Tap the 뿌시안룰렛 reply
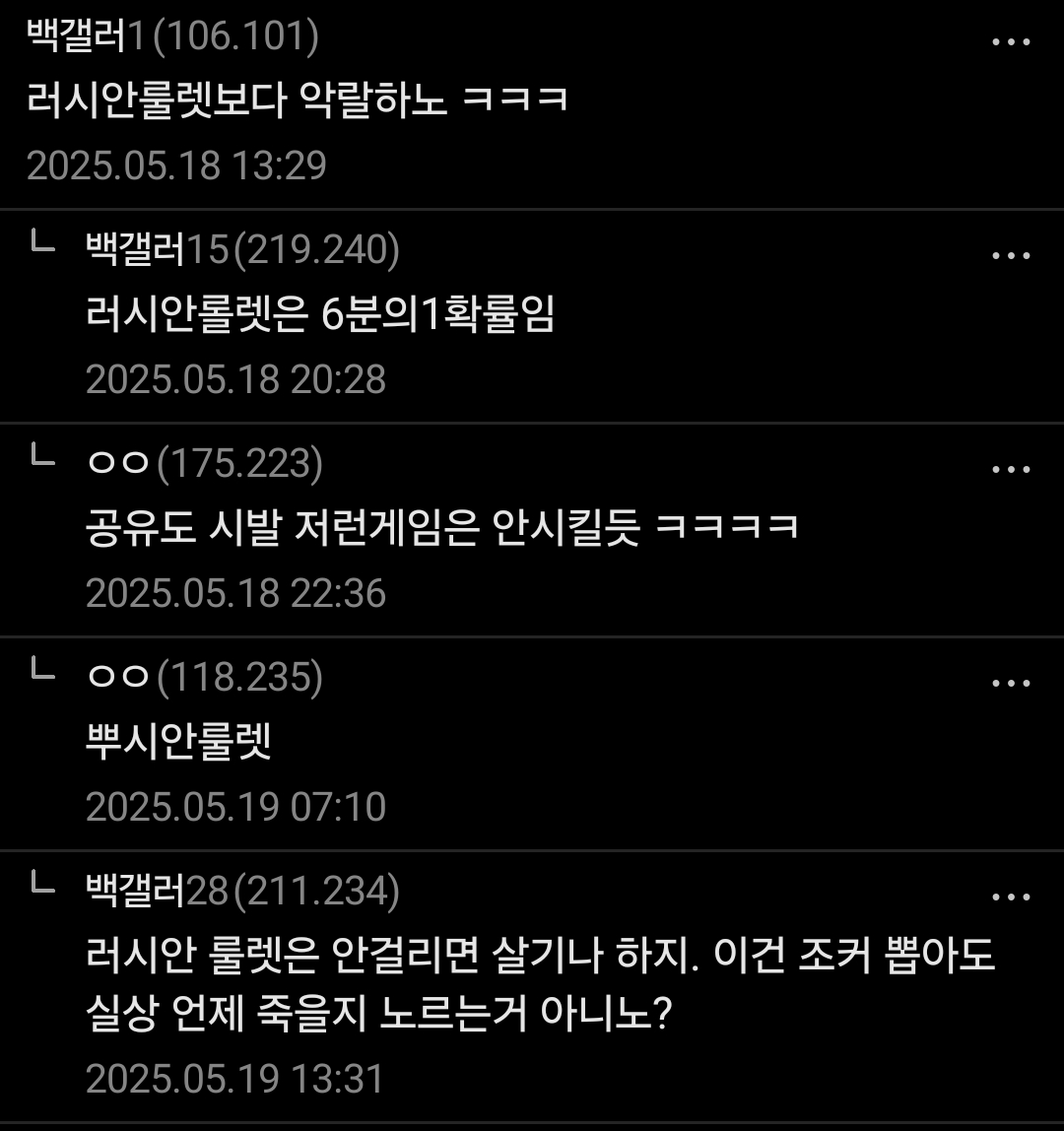The image size is (1064, 1131). tap(178, 743)
